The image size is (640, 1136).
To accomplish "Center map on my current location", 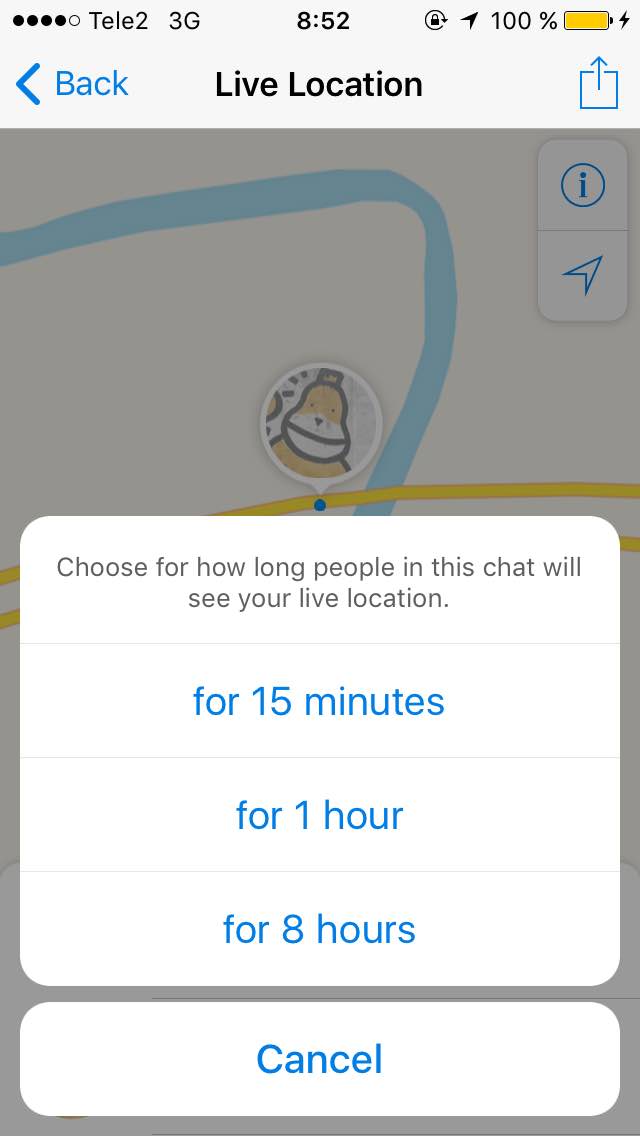I will [583, 275].
